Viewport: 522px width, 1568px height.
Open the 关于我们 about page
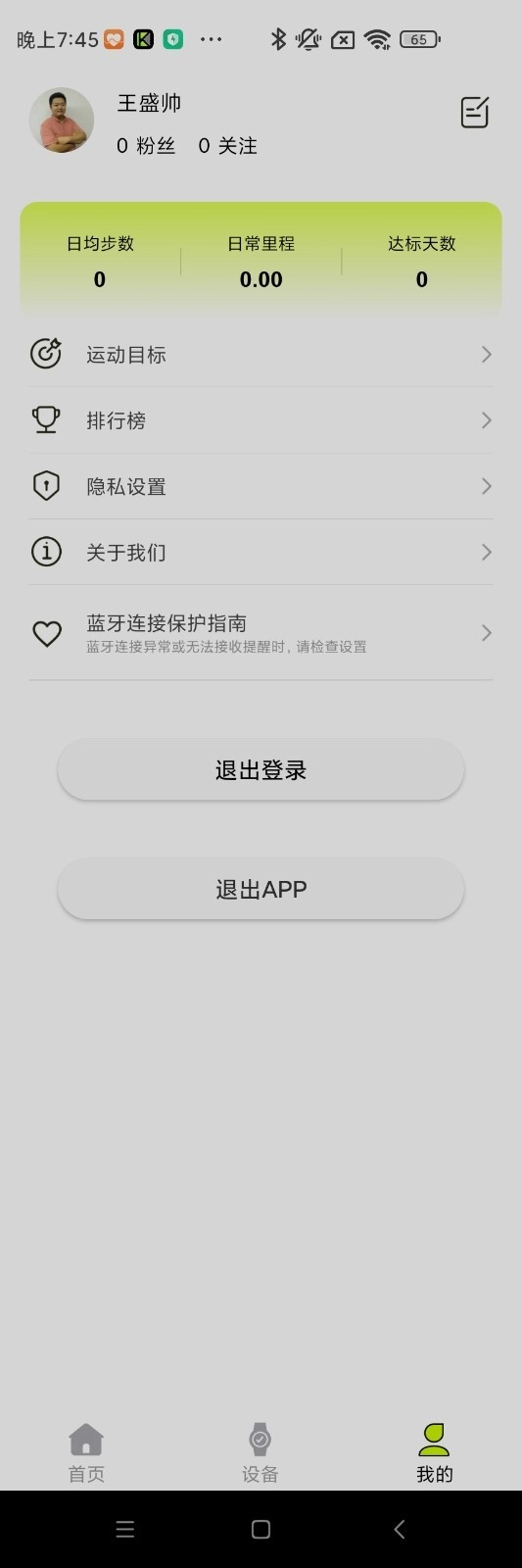pyautogui.click(x=261, y=552)
